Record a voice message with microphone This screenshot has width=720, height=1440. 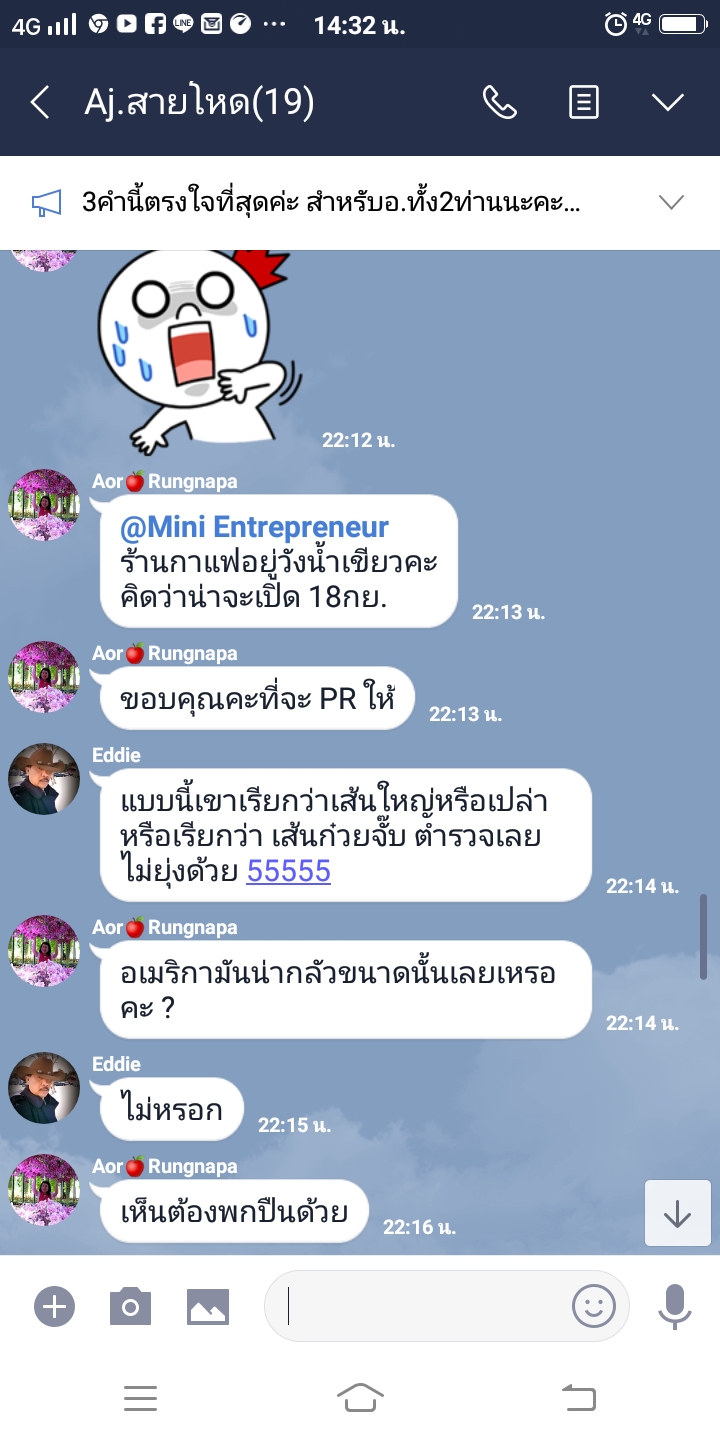675,1306
